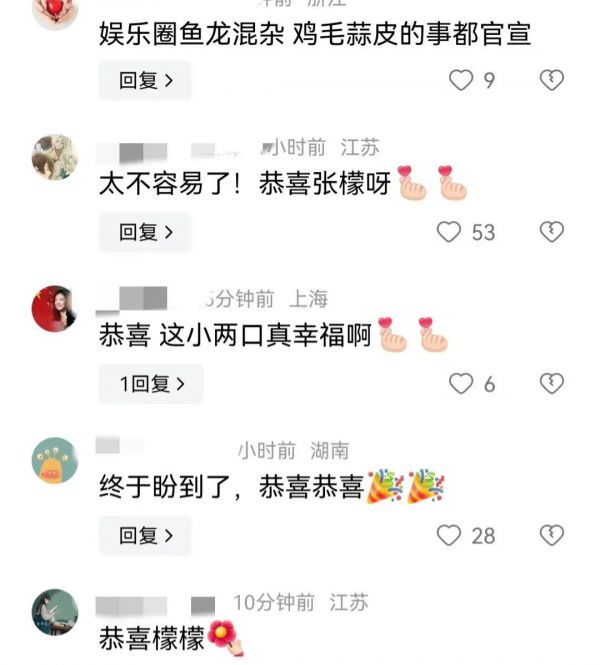This screenshot has height=665, width=600.
Task: Open avatar of the 太不容易了 commenter
Action: pyautogui.click(x=55, y=158)
